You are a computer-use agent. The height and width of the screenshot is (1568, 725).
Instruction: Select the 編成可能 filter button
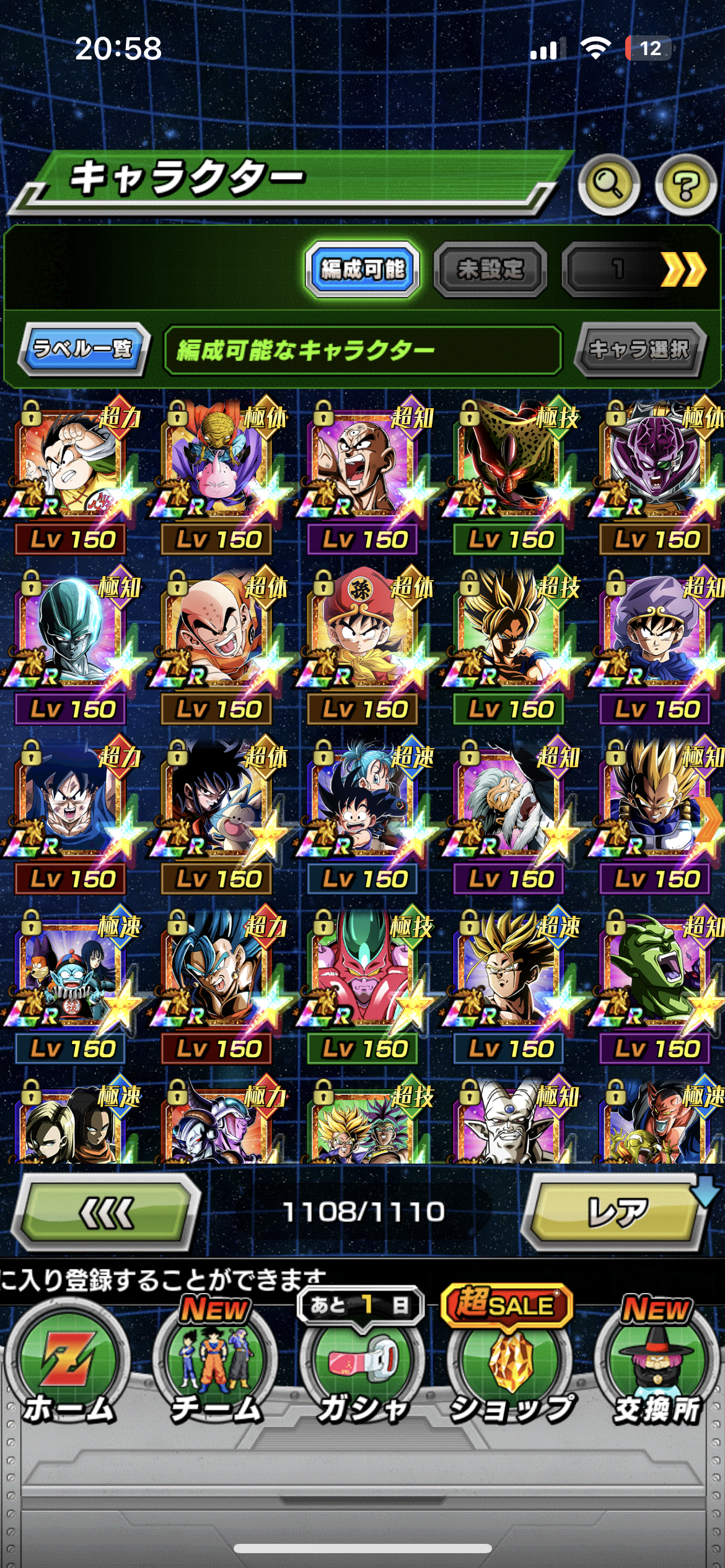(x=362, y=269)
